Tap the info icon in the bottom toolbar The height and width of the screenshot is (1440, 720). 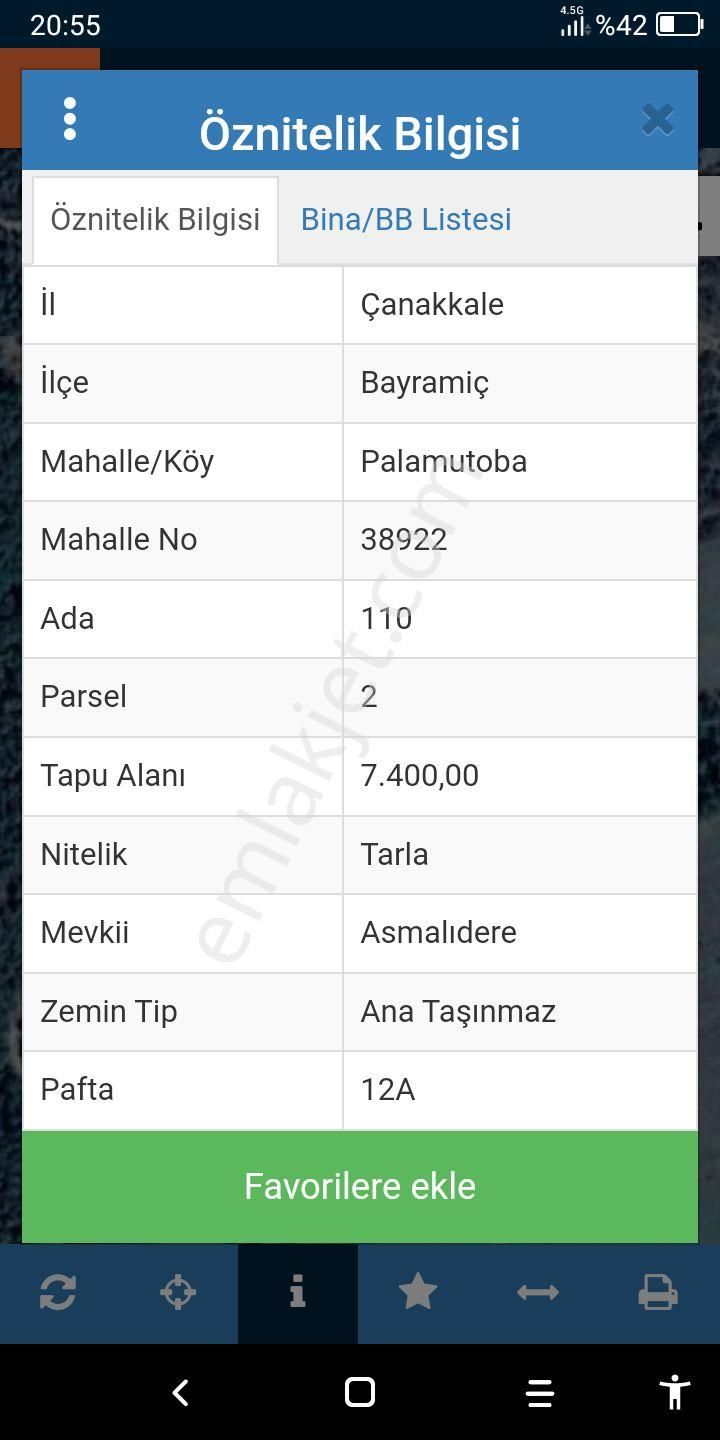click(x=297, y=1293)
